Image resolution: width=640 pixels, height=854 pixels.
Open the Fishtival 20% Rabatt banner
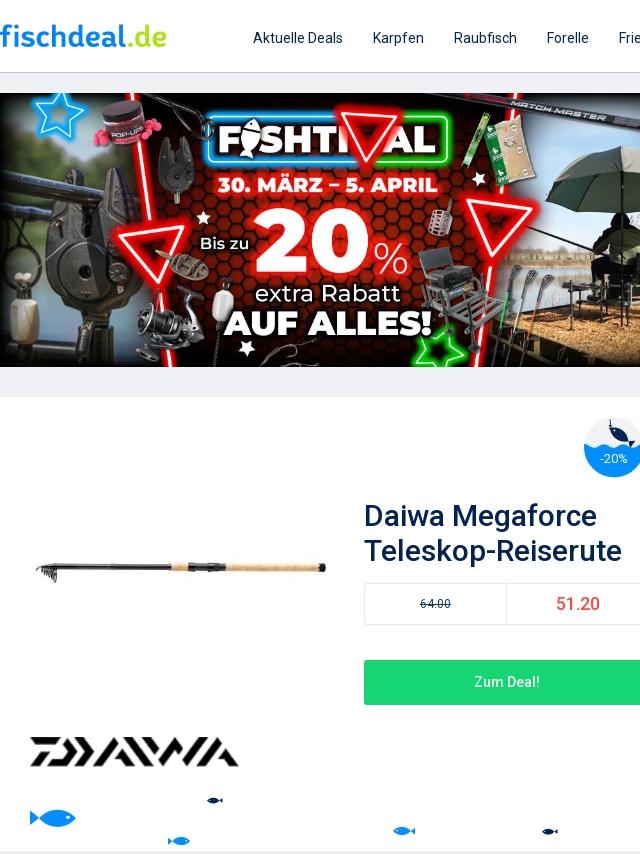(320, 230)
